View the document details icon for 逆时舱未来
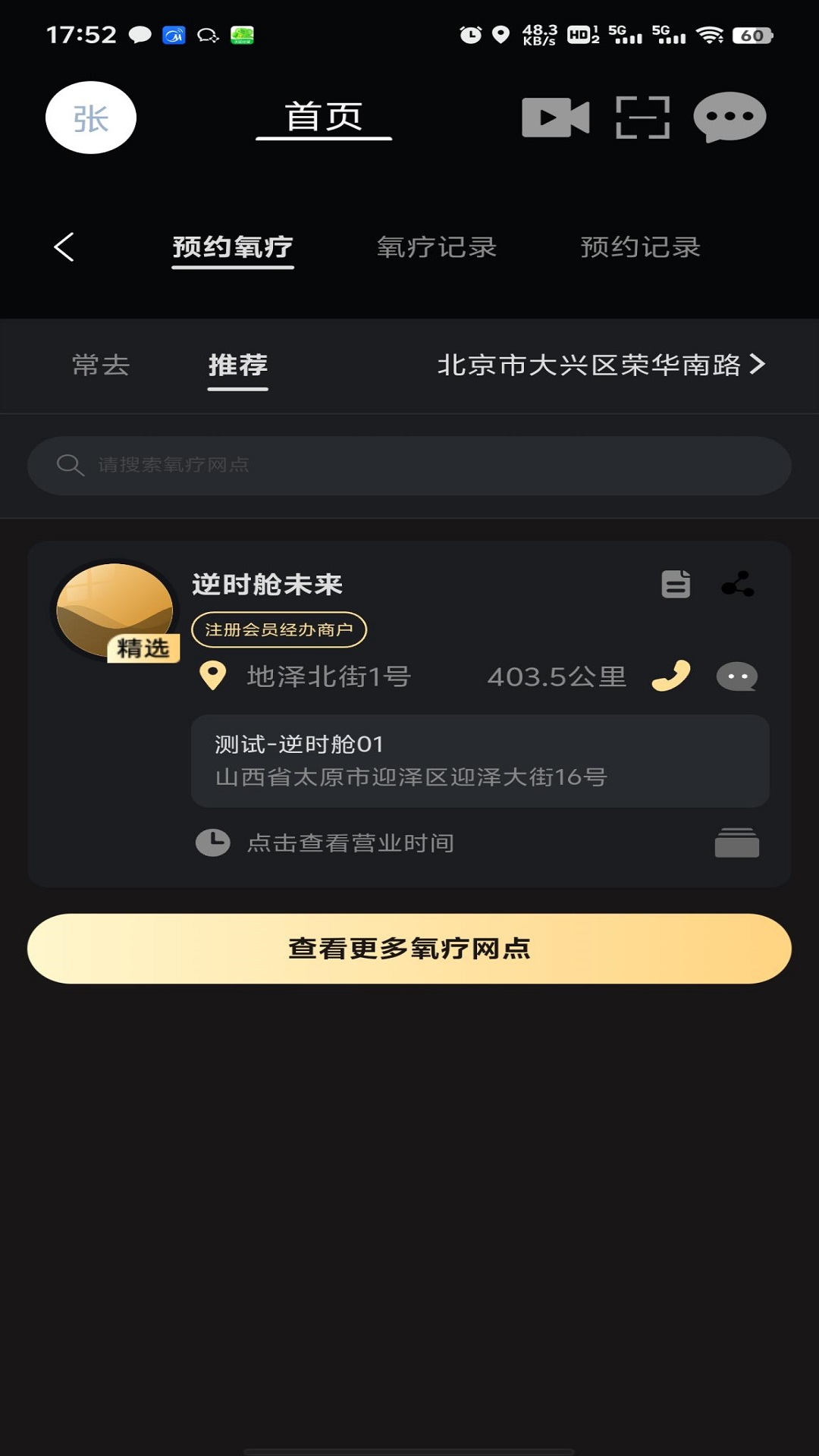The image size is (819, 1456). (x=674, y=584)
